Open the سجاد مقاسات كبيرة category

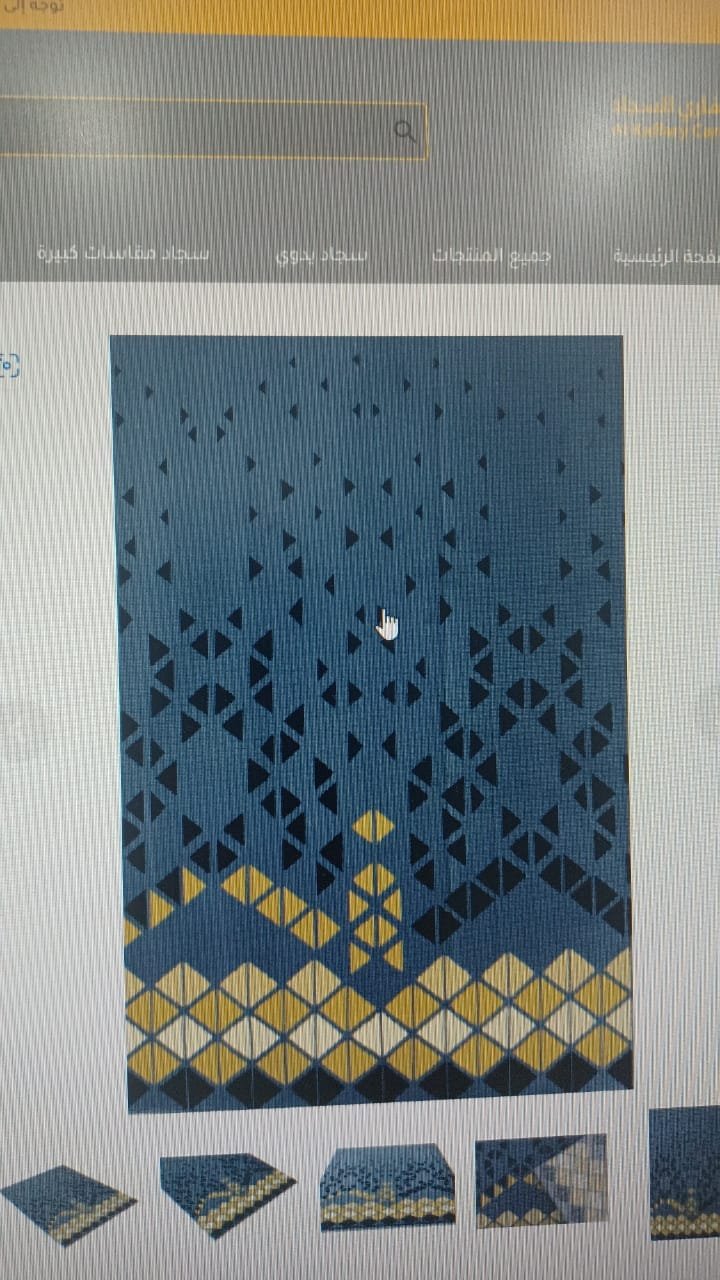[x=123, y=253]
